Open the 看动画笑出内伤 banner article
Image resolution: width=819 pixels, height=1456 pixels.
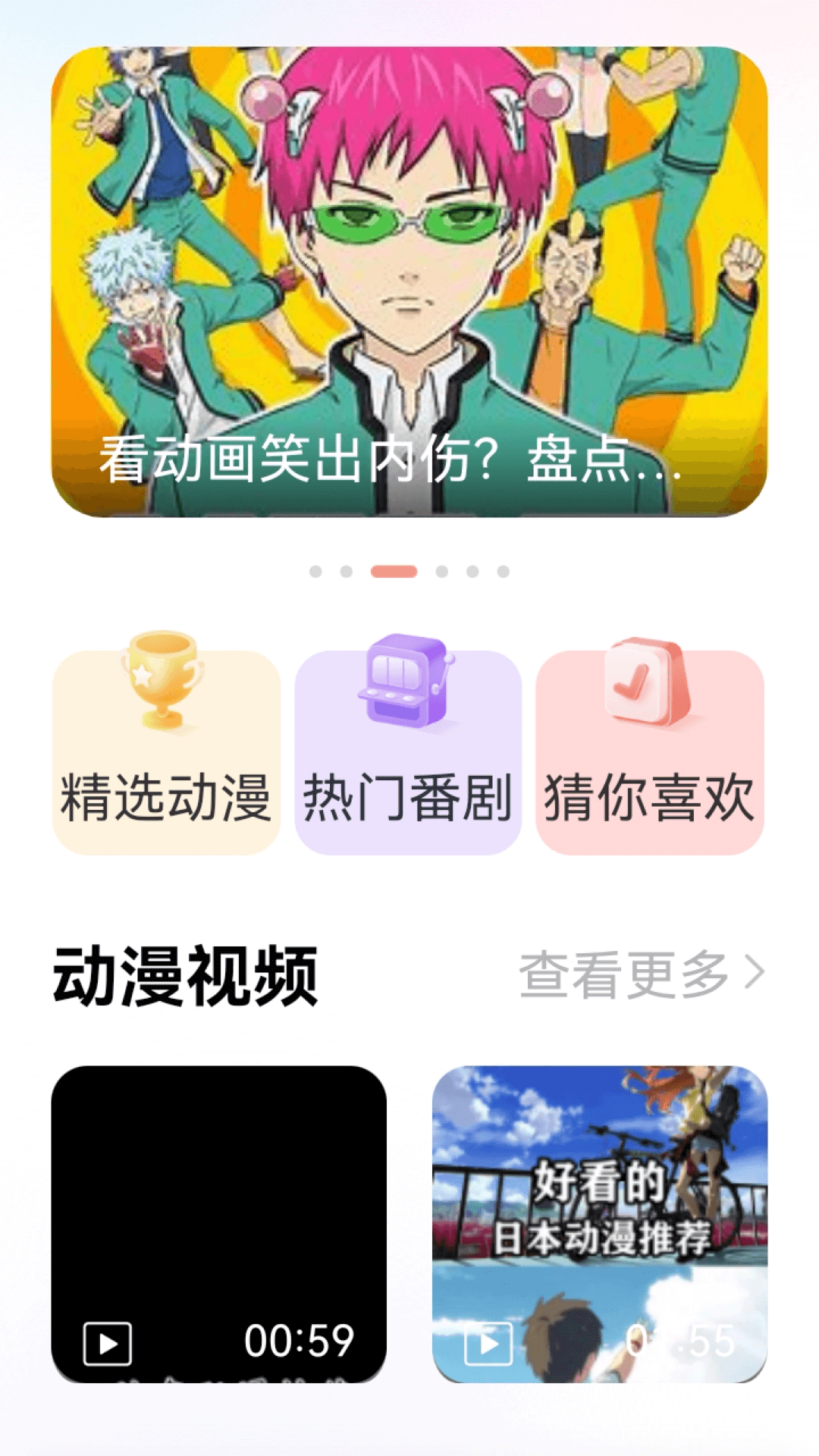pos(409,281)
